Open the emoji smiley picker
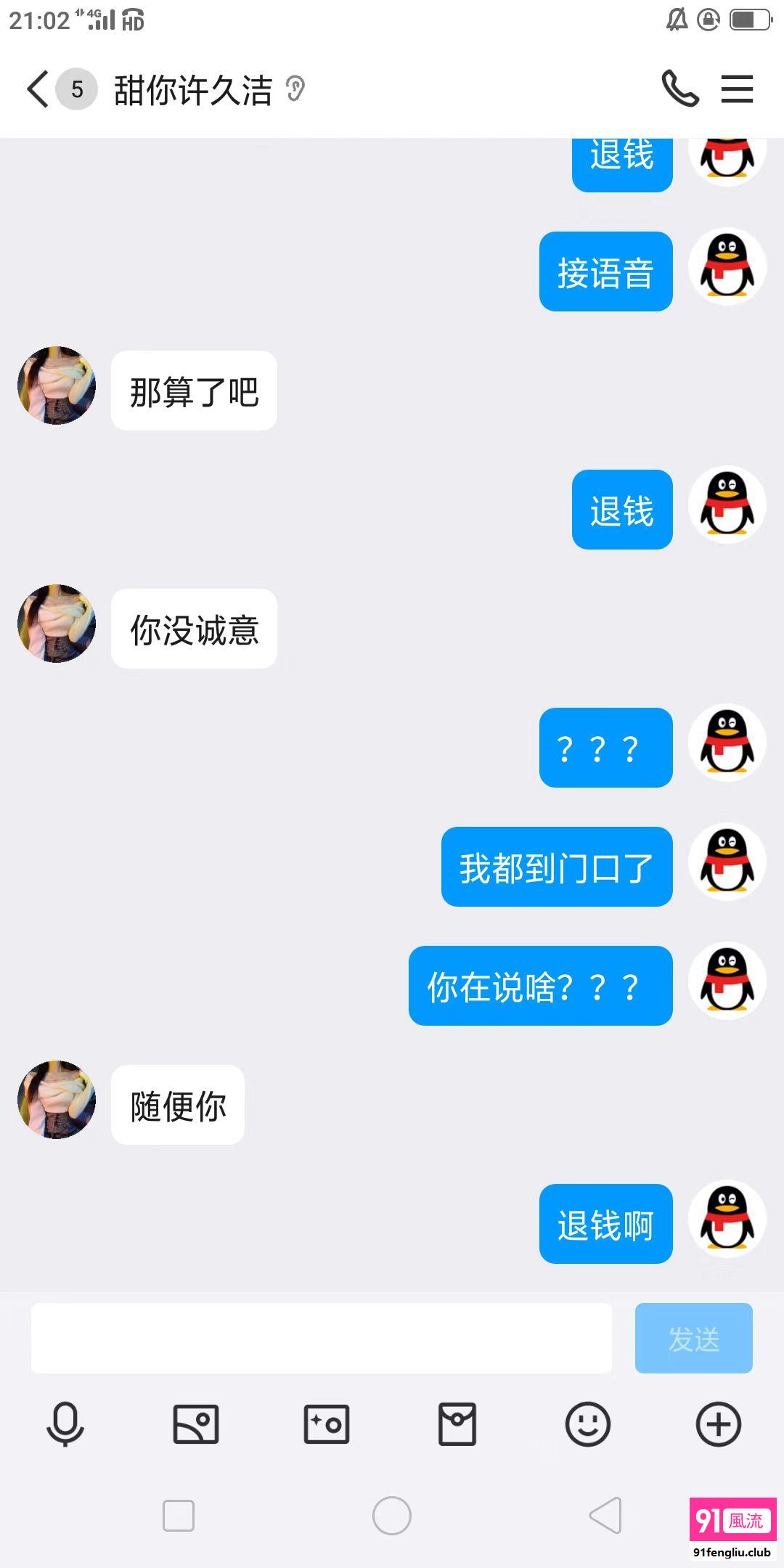 588,1424
